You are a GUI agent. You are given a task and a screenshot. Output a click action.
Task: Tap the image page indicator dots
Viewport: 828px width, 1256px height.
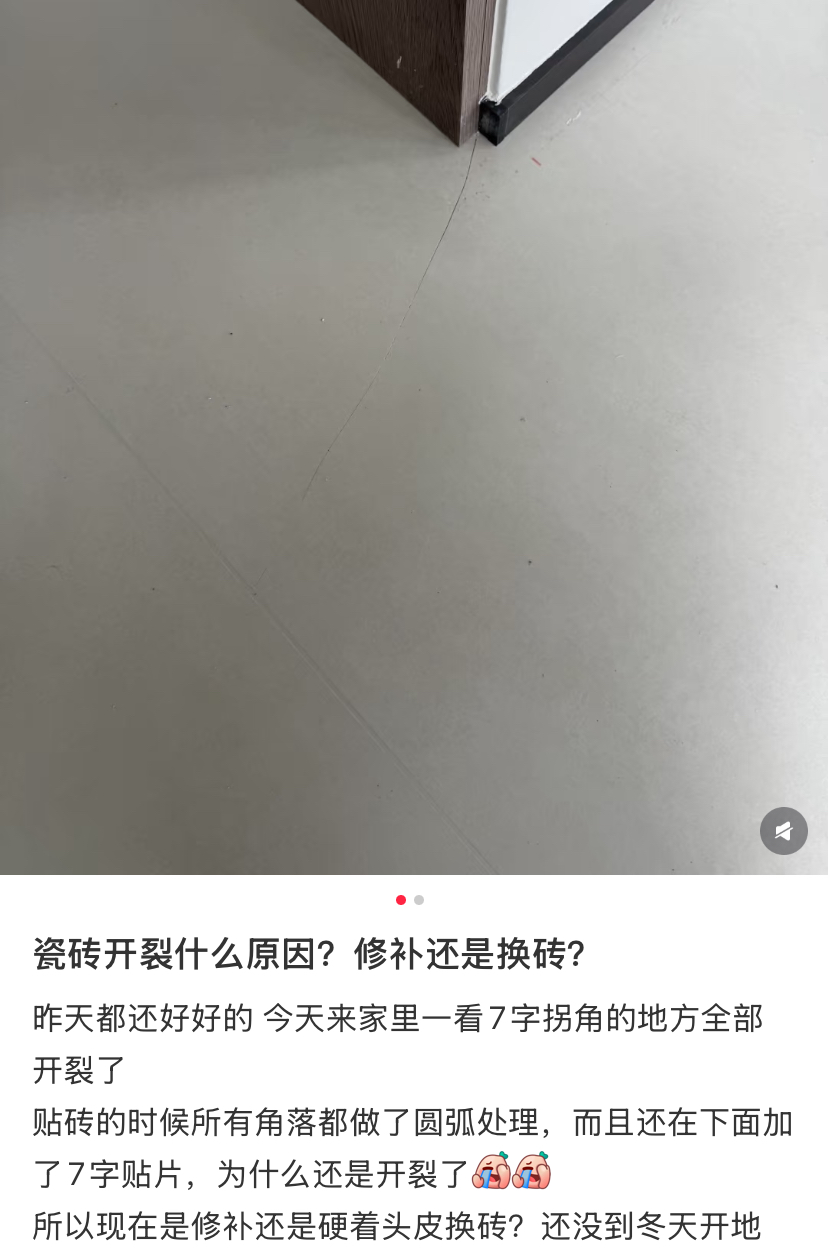[410, 900]
